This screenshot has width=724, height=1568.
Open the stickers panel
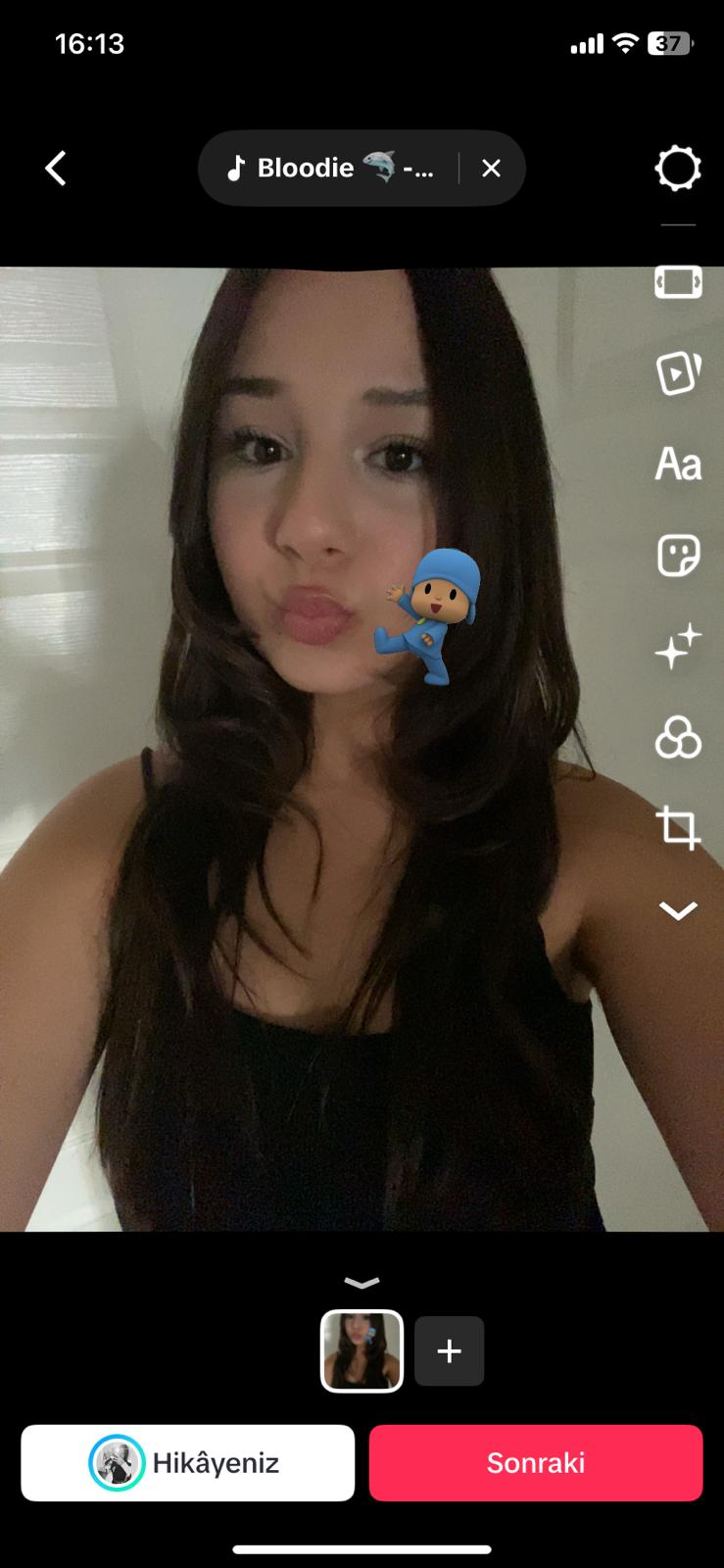678,556
